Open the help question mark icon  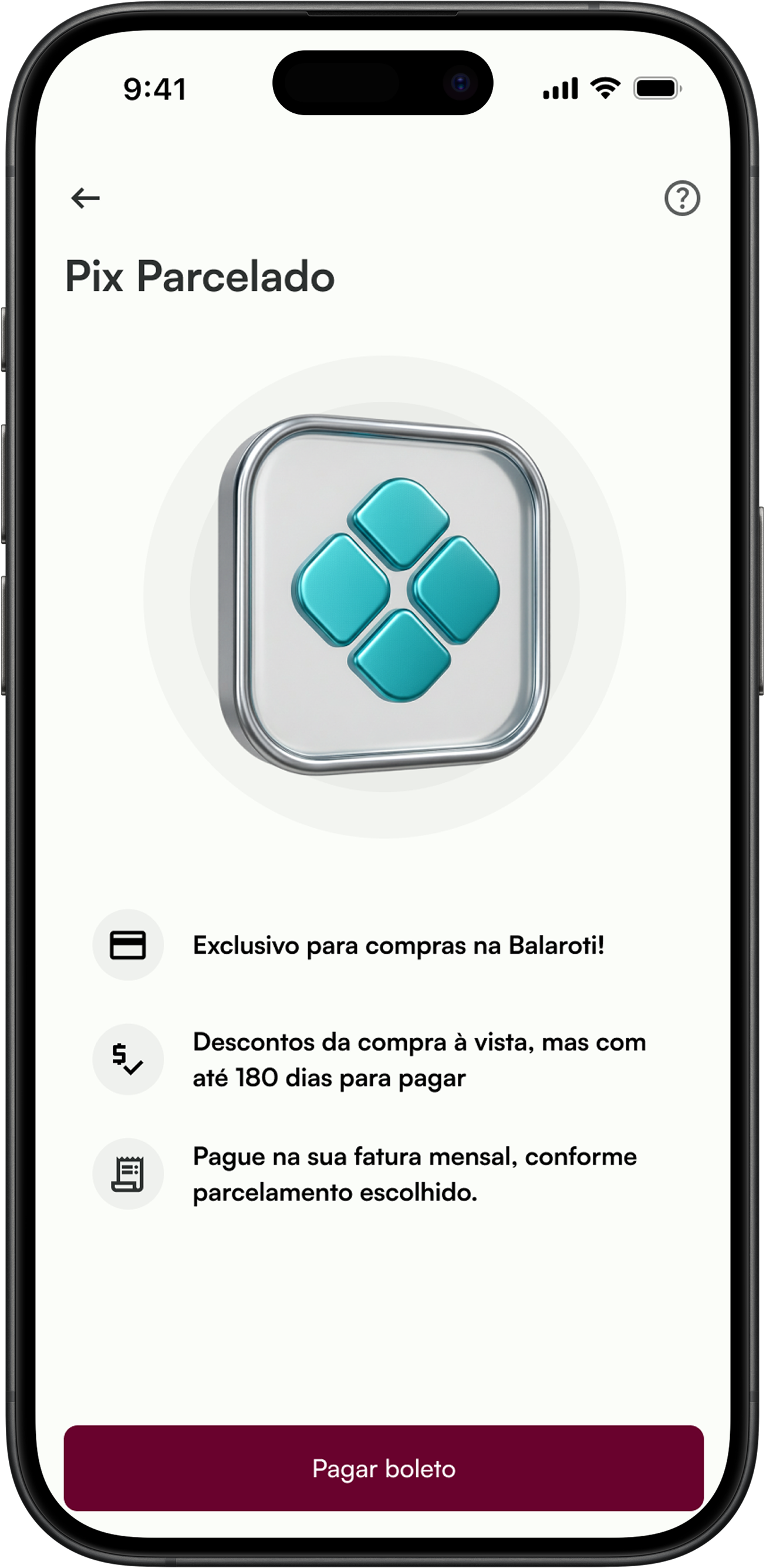[x=682, y=198]
